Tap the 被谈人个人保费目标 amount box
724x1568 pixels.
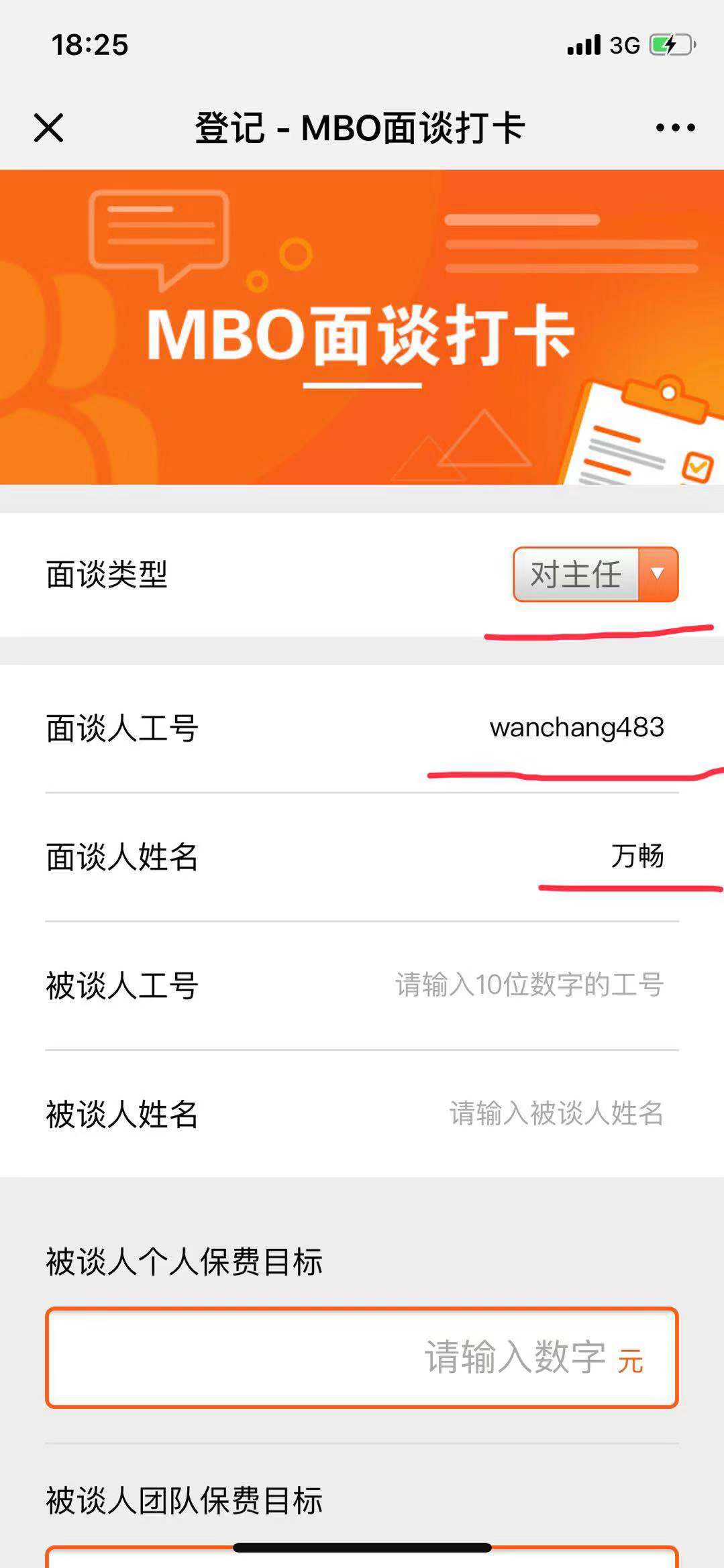point(362,1357)
